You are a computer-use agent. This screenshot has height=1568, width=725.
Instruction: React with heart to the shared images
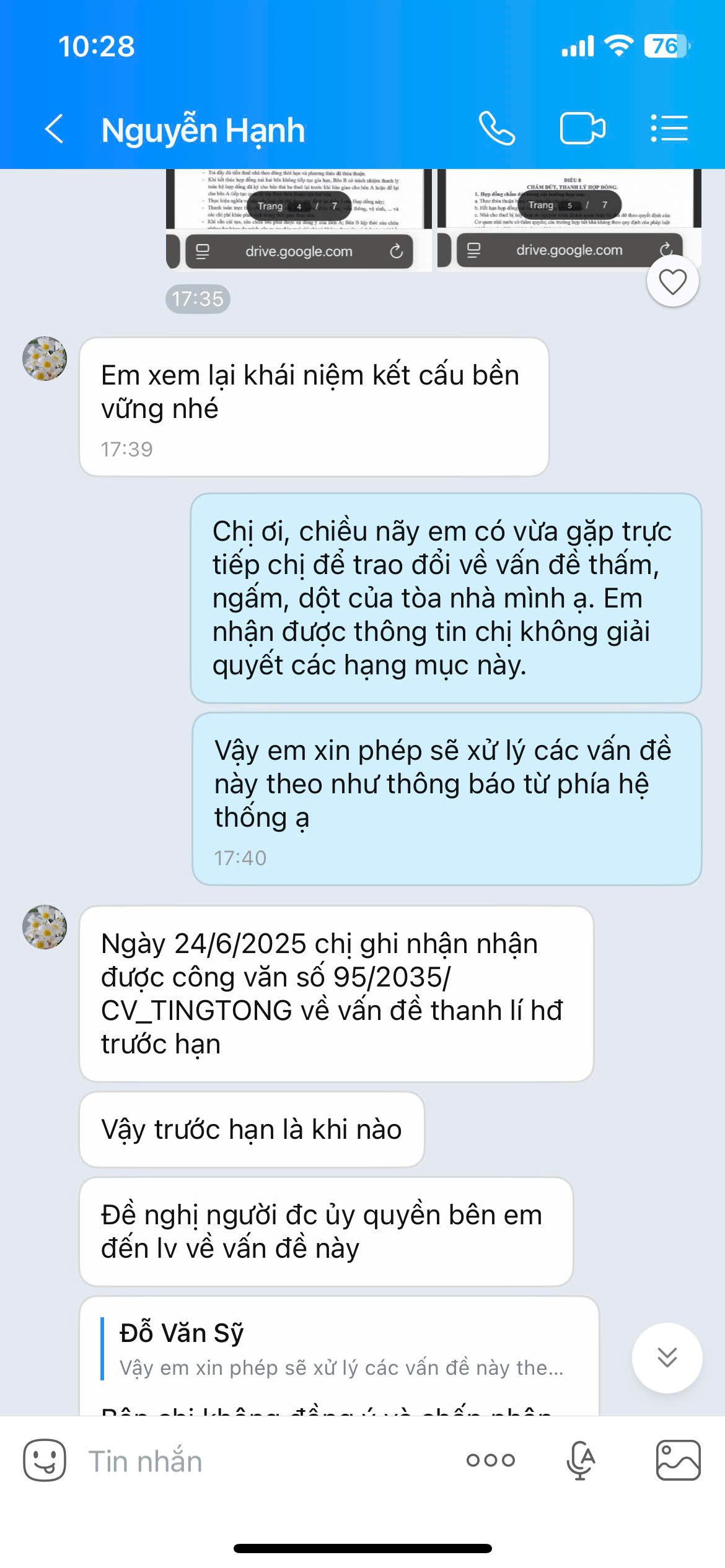[x=672, y=282]
